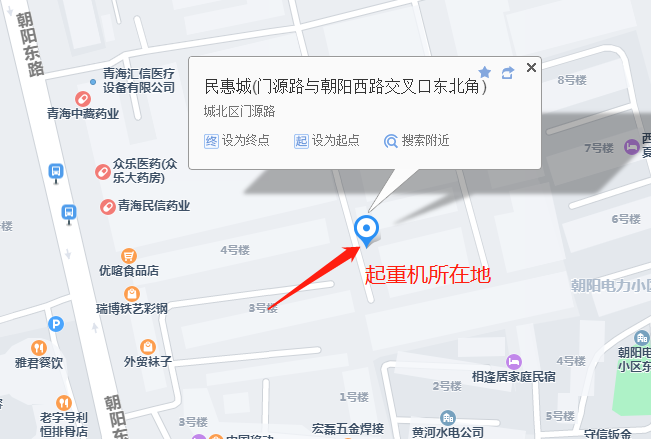Open 优哈食品店 point of interest
This screenshot has width=651, height=439.
[x=128, y=256]
